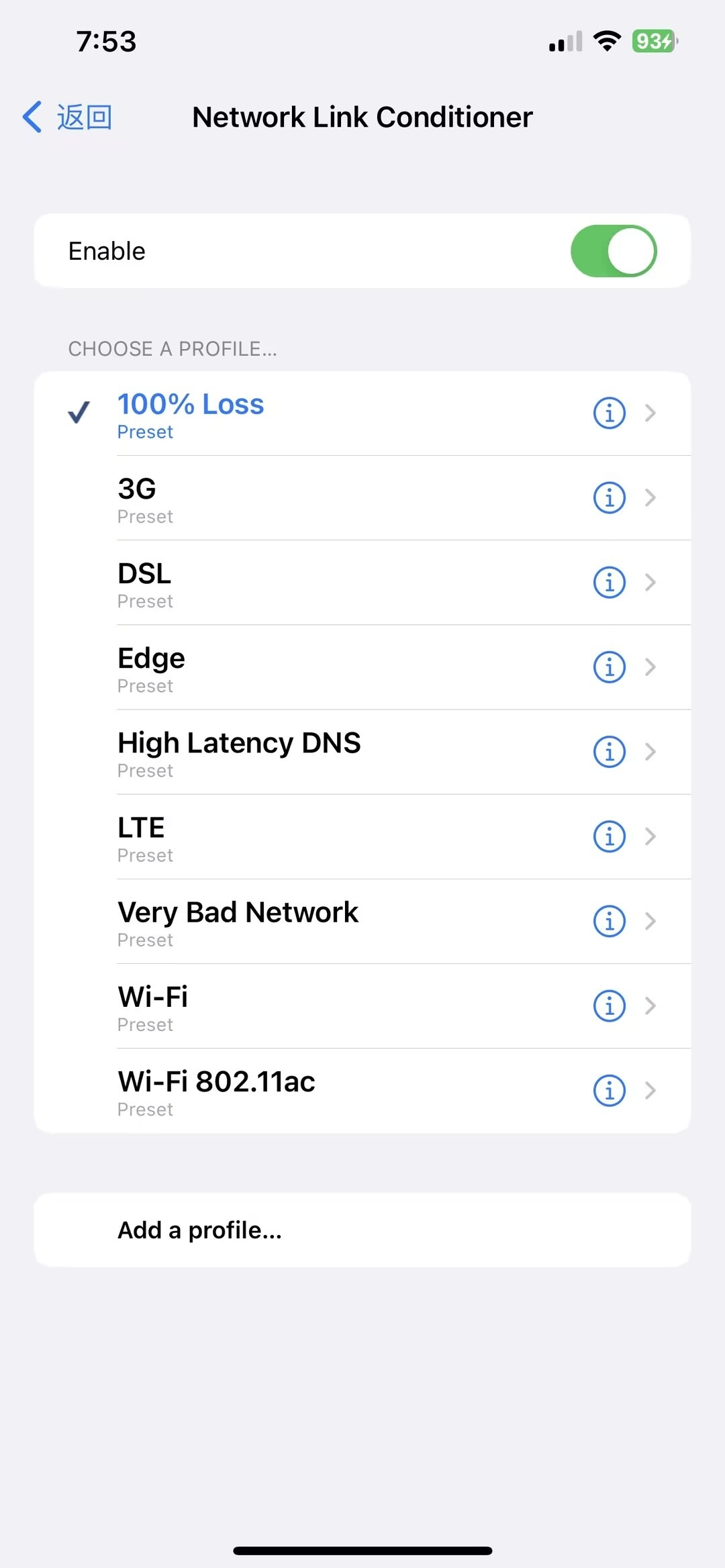725x1568 pixels.
Task: Select the Wi-Fi 802.11ac profile
Action: pos(362,1091)
